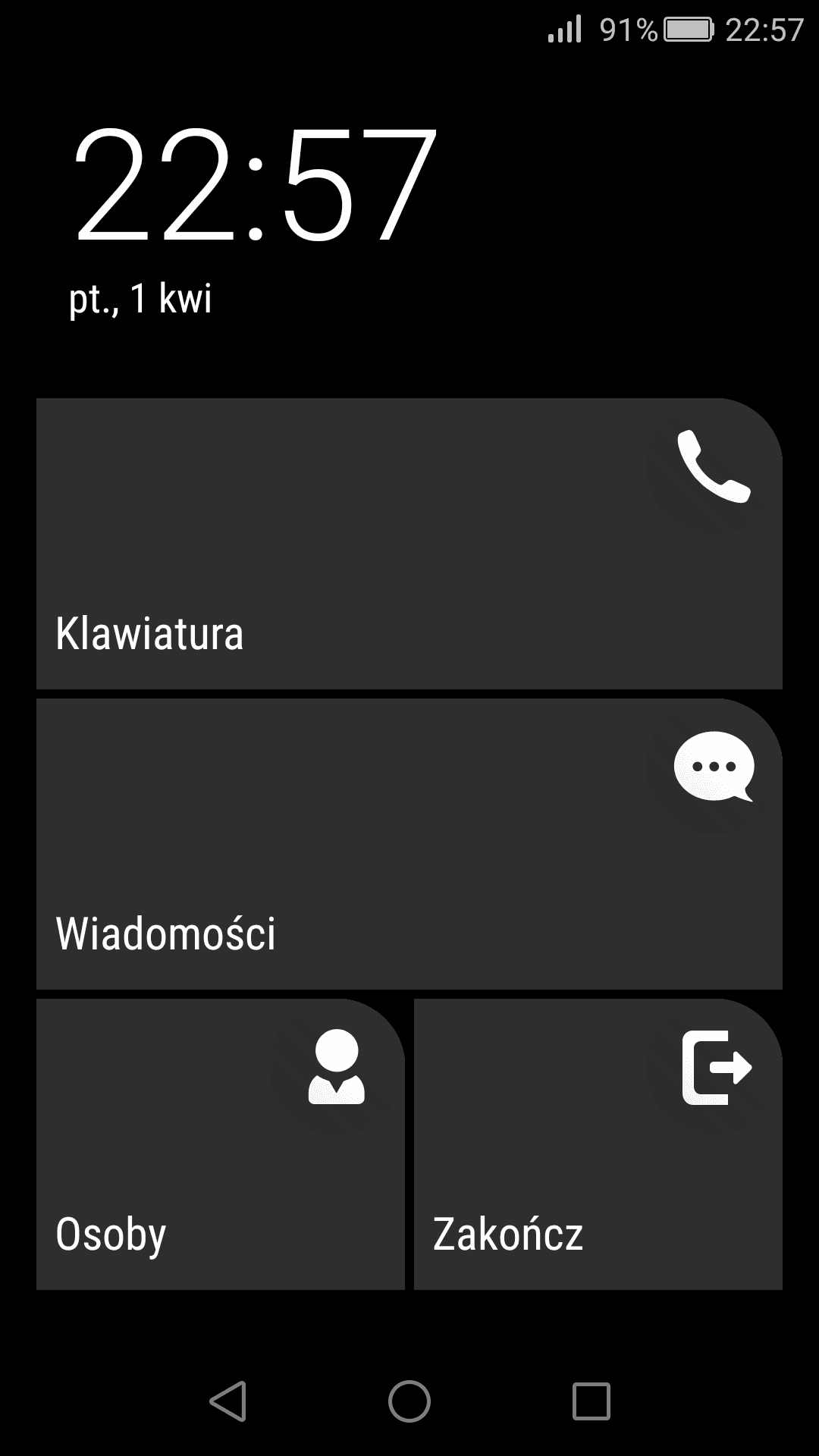The width and height of the screenshot is (819, 1456).
Task: Go to the home screen
Action: click(409, 1401)
